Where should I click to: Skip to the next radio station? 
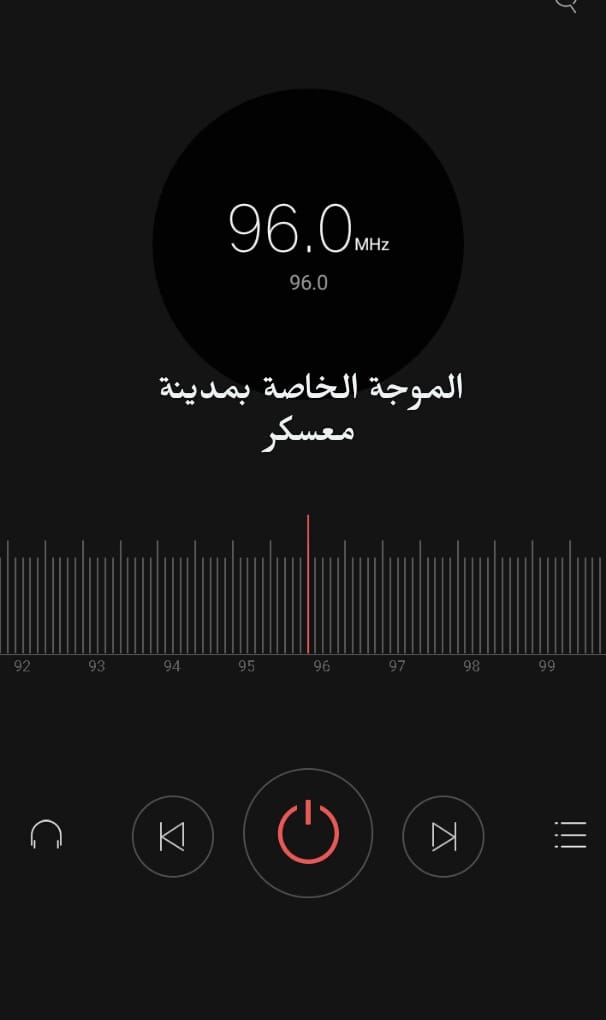(443, 836)
